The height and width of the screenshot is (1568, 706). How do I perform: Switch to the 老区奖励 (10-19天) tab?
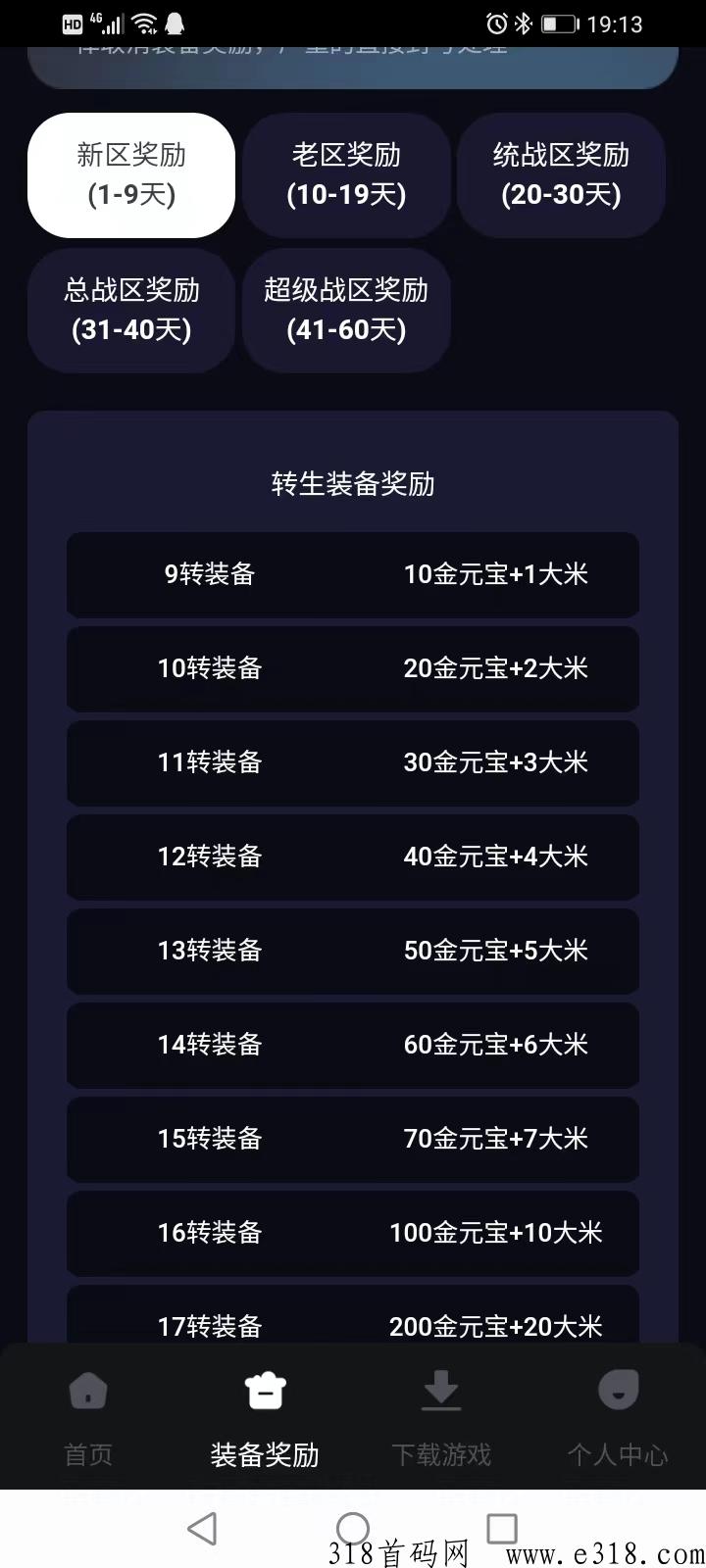pos(346,174)
